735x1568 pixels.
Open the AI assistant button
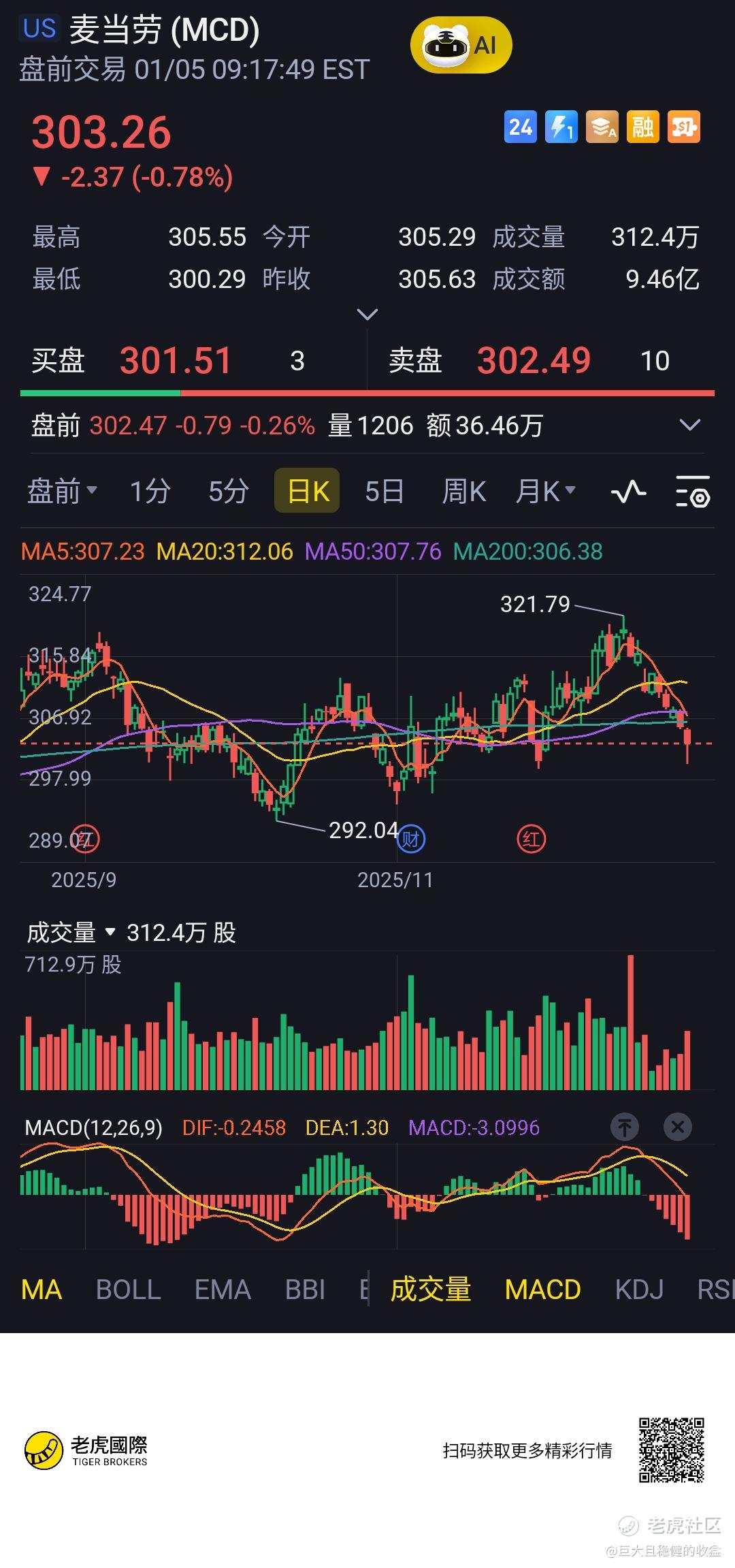tap(461, 46)
